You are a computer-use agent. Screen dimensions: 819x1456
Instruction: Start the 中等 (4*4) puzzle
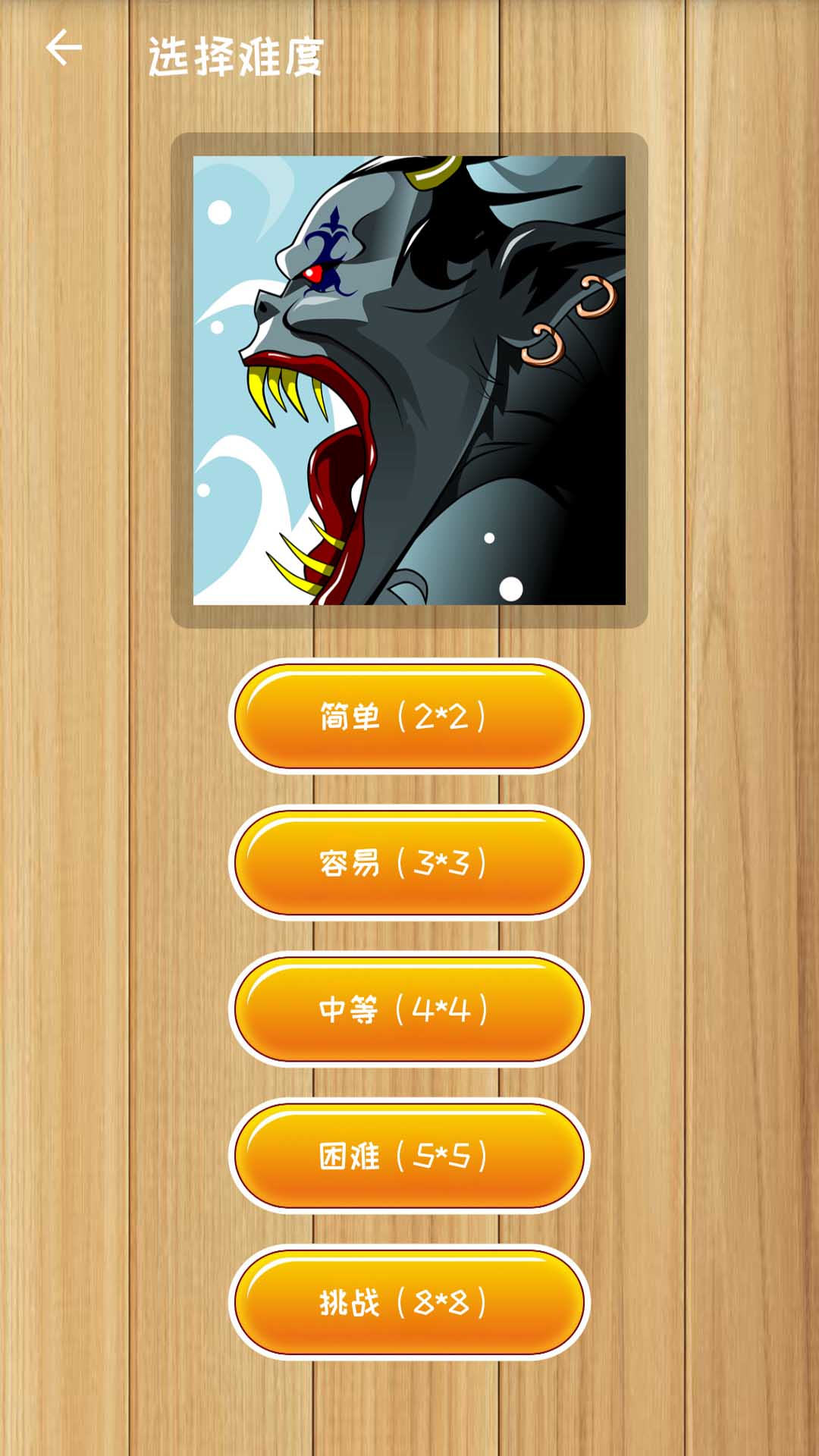point(409,1009)
